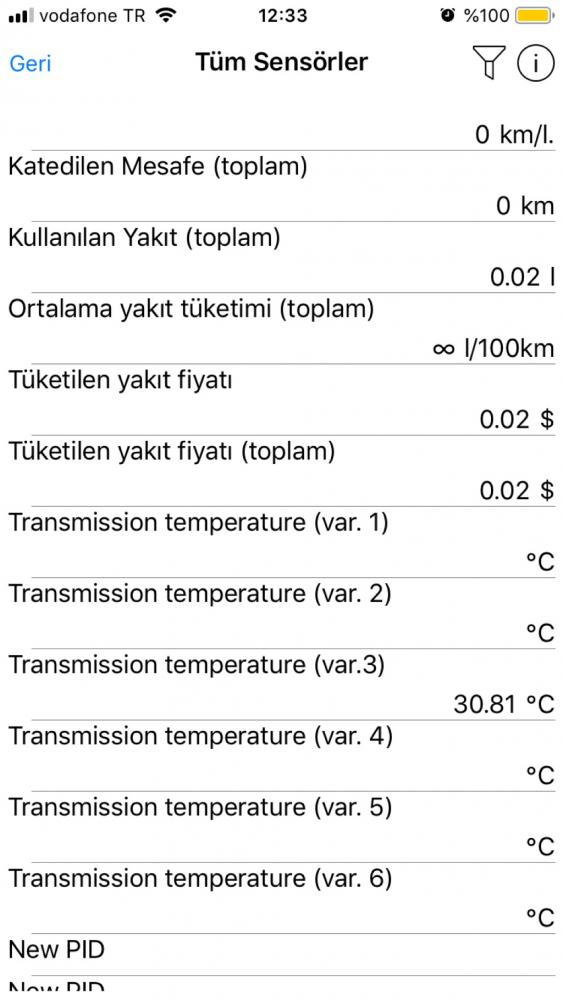
Task: Open the sensor filter funnel icon
Action: click(x=489, y=63)
